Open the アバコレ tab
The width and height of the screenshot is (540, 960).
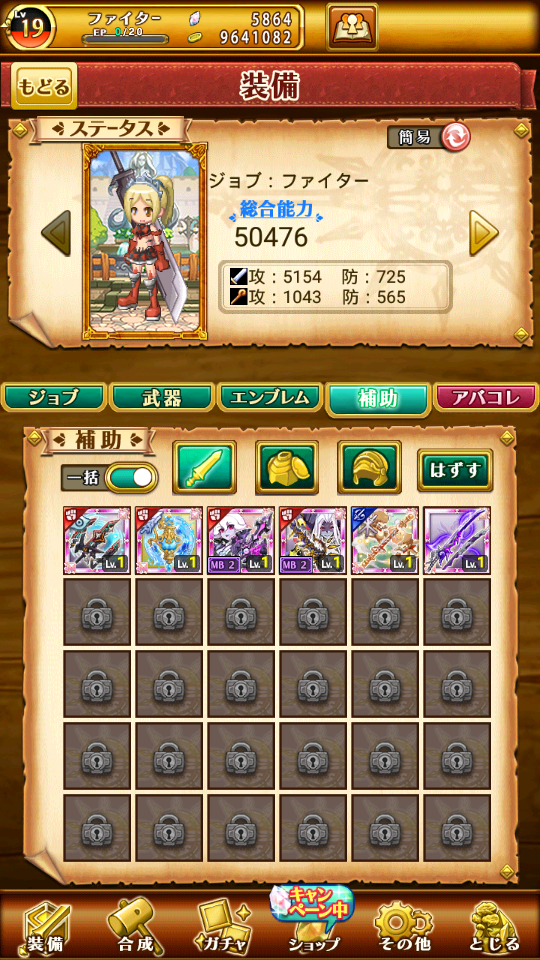[x=486, y=398]
